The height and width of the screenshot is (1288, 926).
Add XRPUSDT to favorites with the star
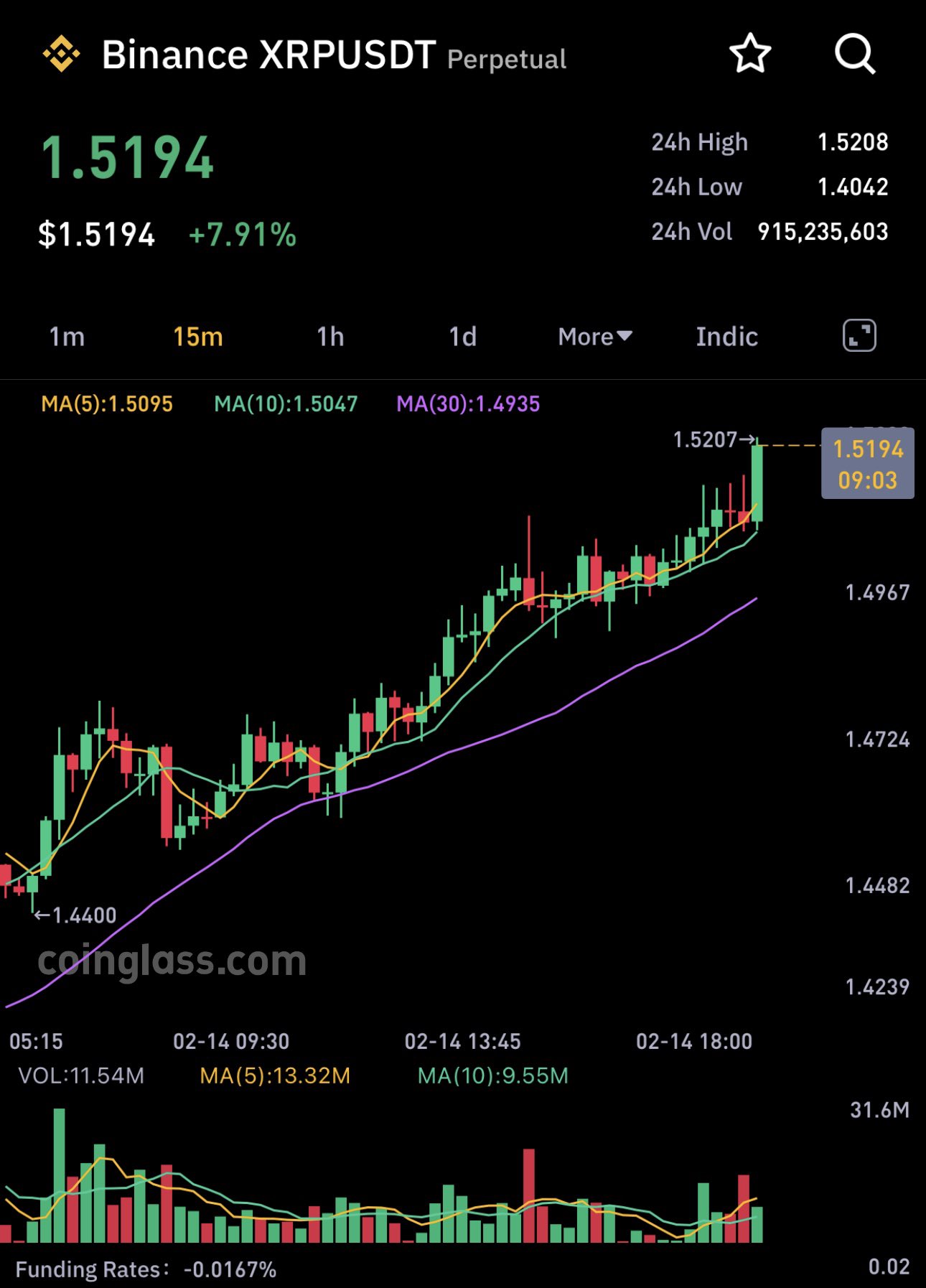[750, 53]
